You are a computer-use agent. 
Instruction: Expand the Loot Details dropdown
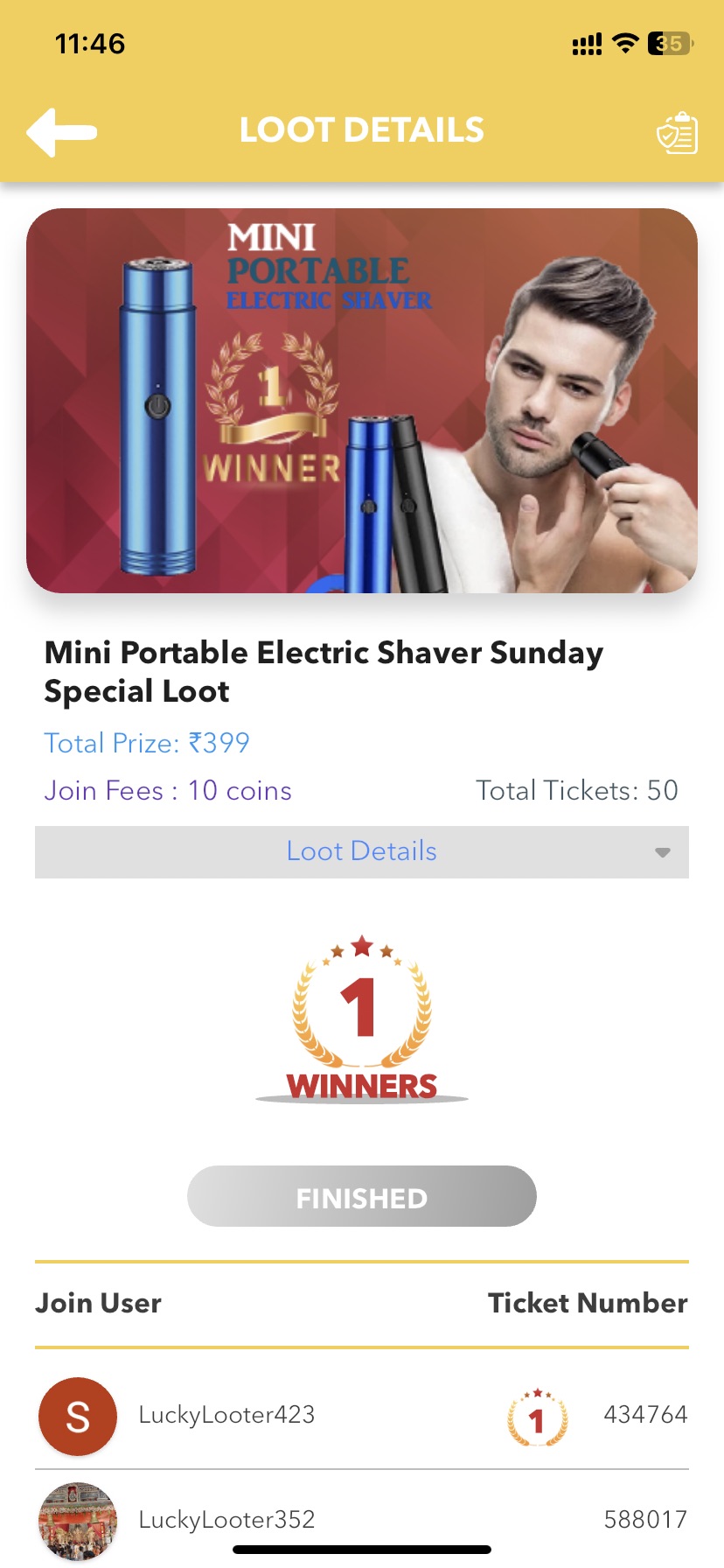coord(362,851)
